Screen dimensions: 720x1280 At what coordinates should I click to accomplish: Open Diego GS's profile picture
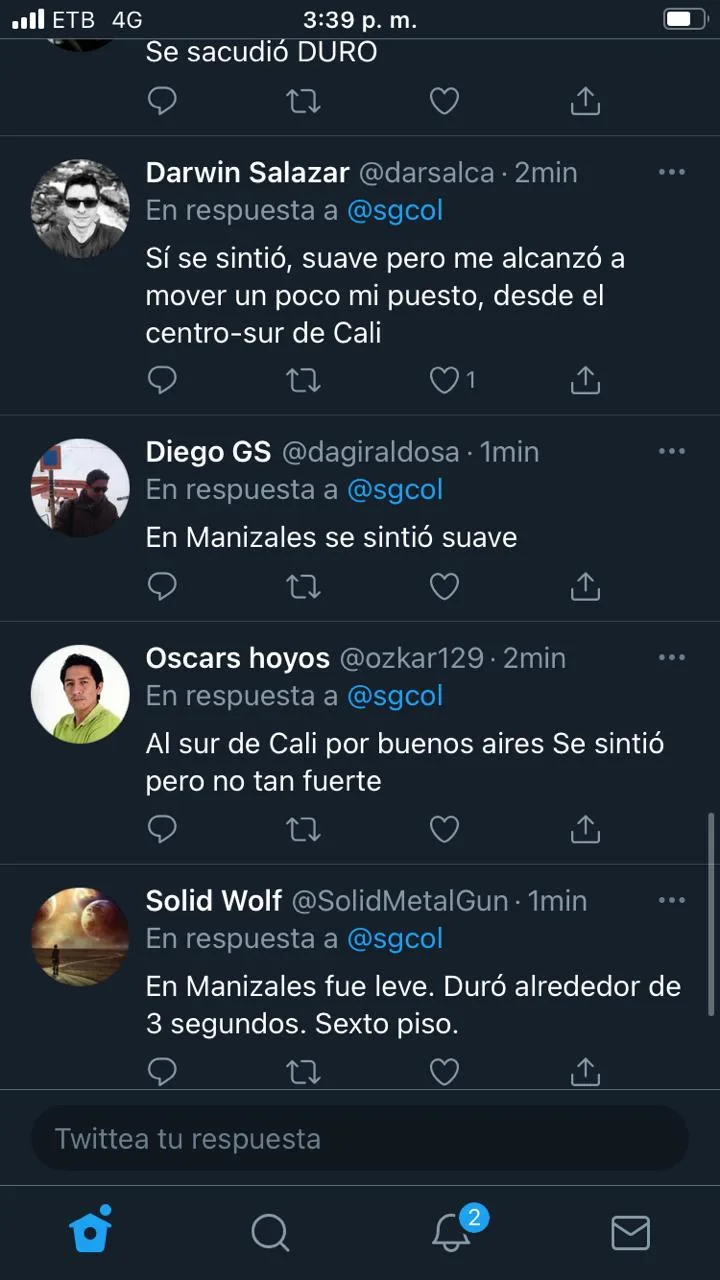click(x=80, y=488)
